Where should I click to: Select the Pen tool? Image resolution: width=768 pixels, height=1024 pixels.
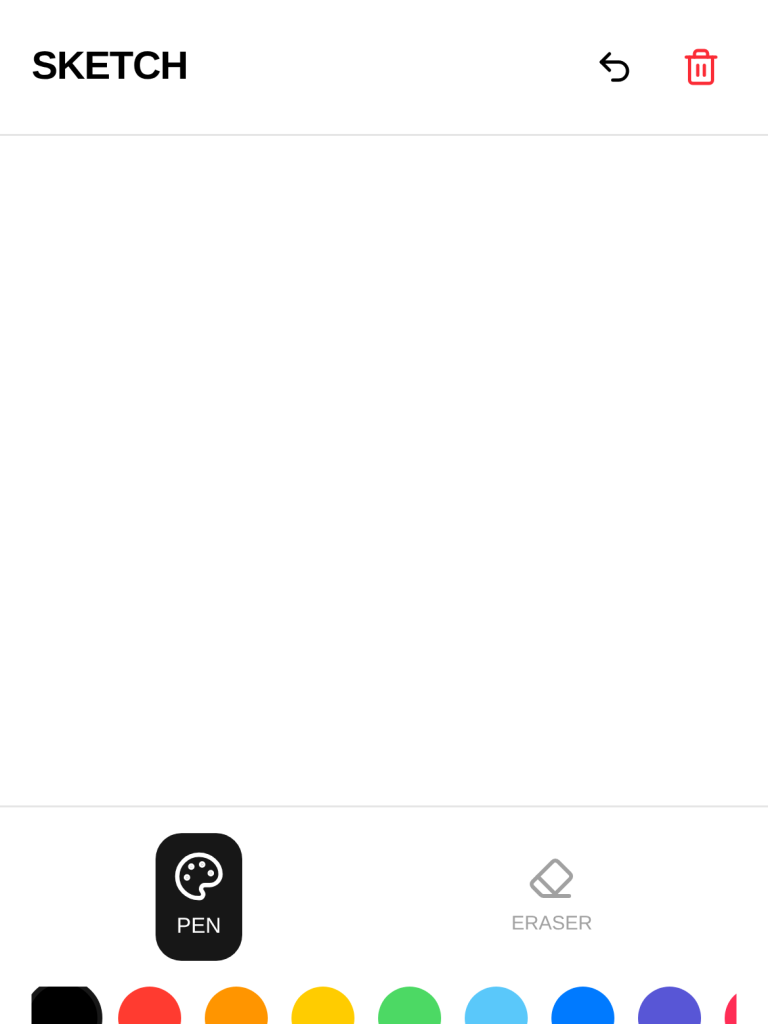click(x=199, y=896)
